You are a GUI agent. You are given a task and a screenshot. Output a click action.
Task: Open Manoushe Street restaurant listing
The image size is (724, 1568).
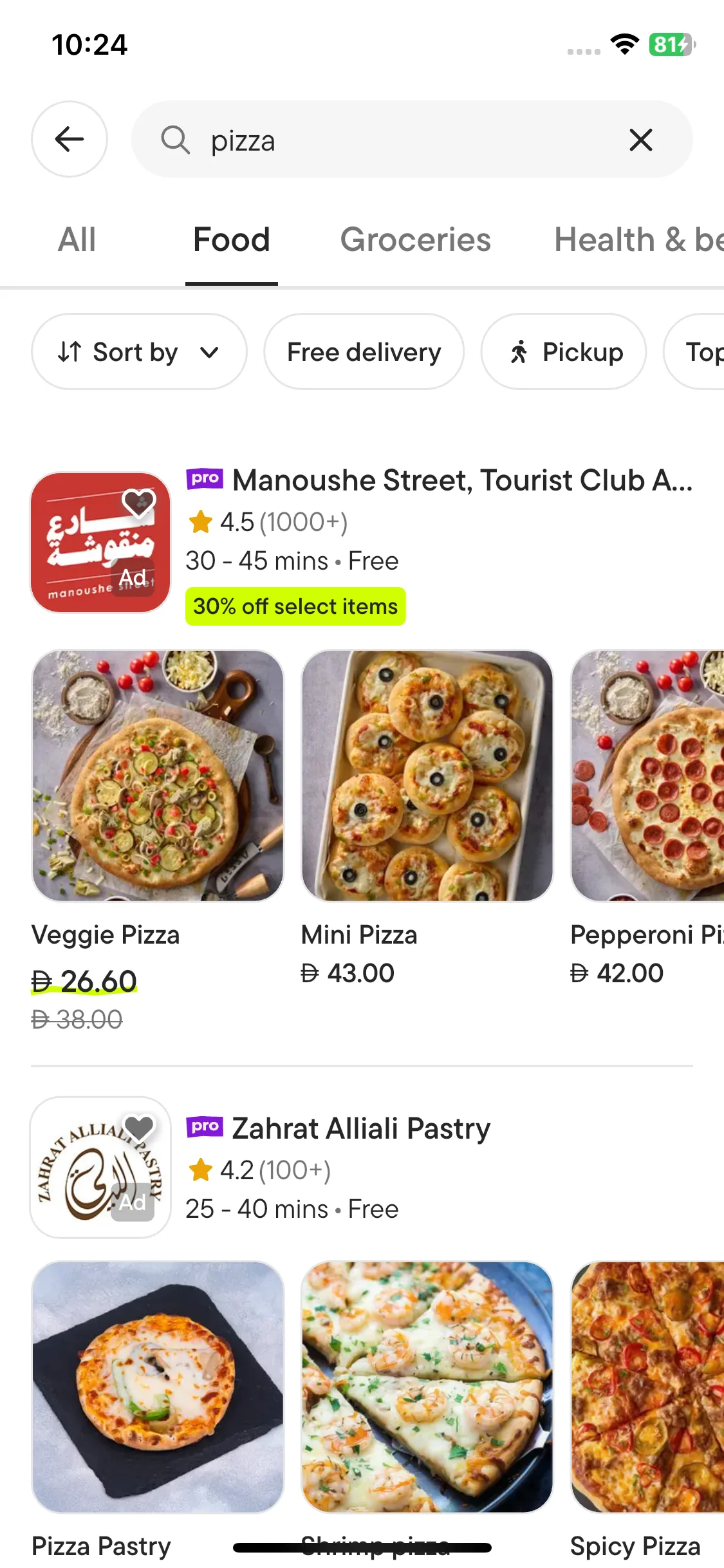click(461, 481)
